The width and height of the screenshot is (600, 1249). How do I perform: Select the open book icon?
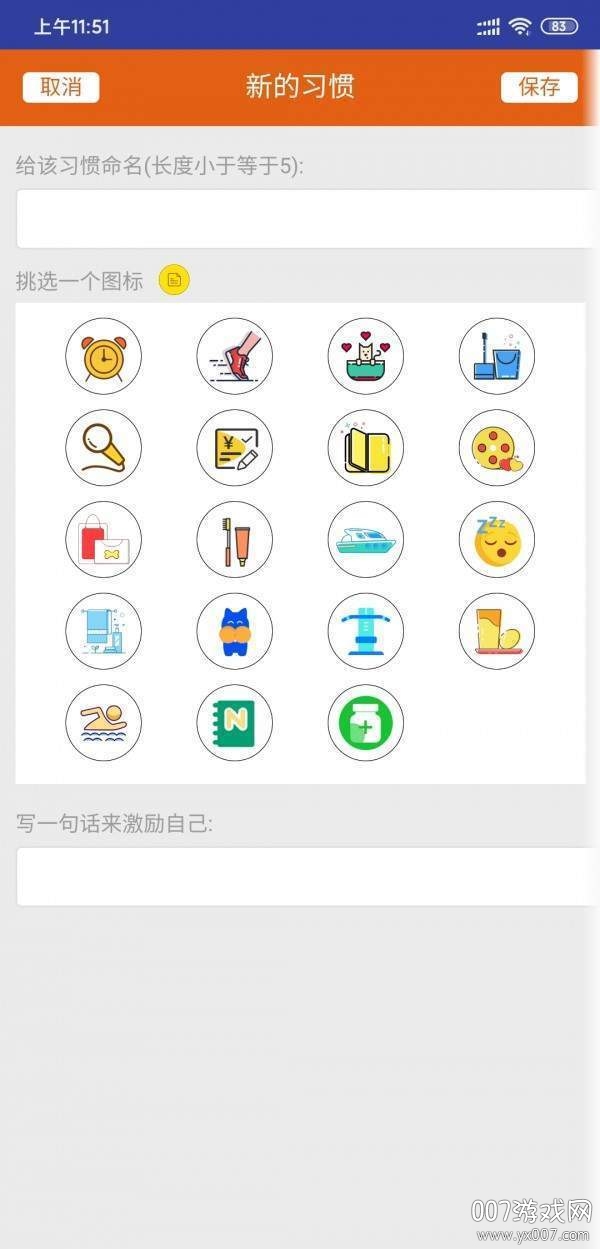click(366, 448)
